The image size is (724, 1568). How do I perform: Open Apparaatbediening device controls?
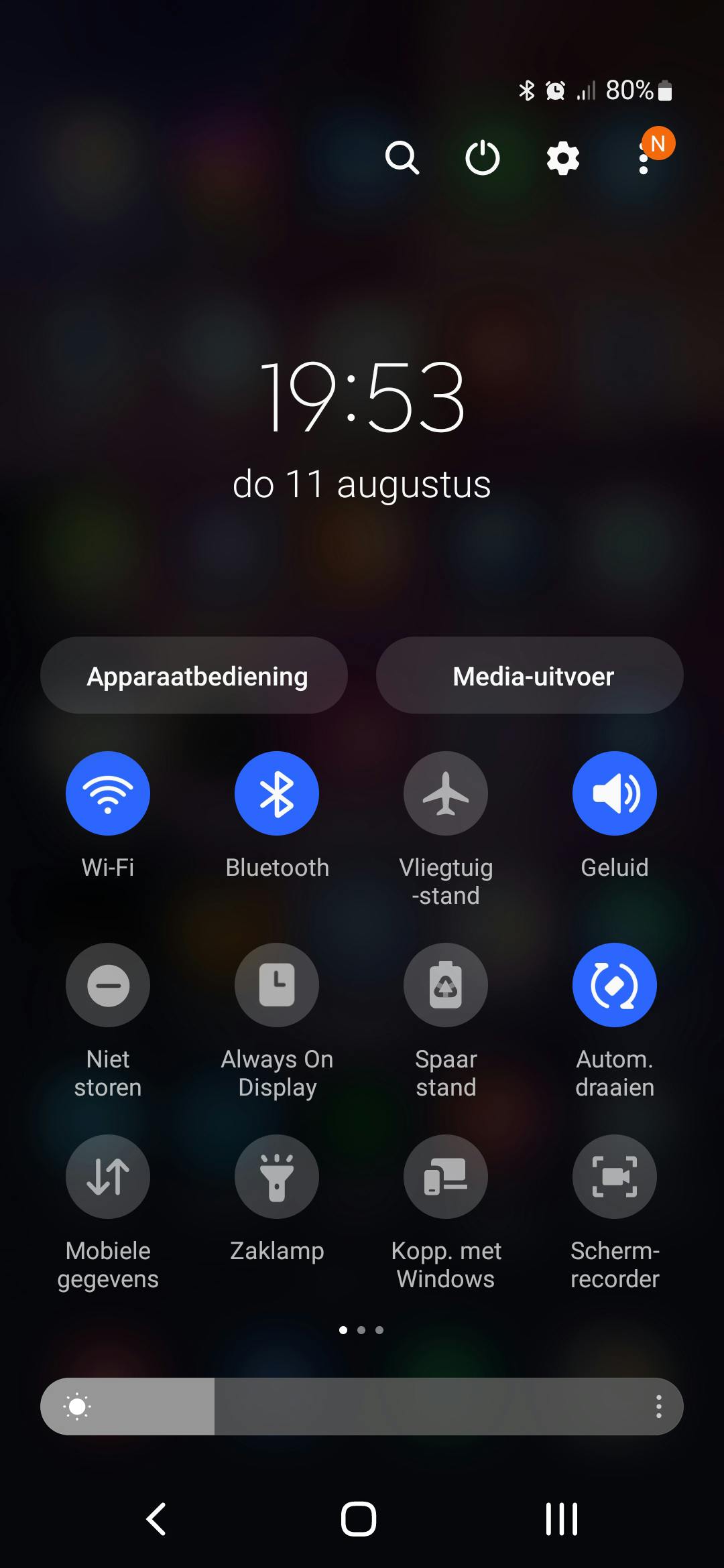[x=194, y=675]
